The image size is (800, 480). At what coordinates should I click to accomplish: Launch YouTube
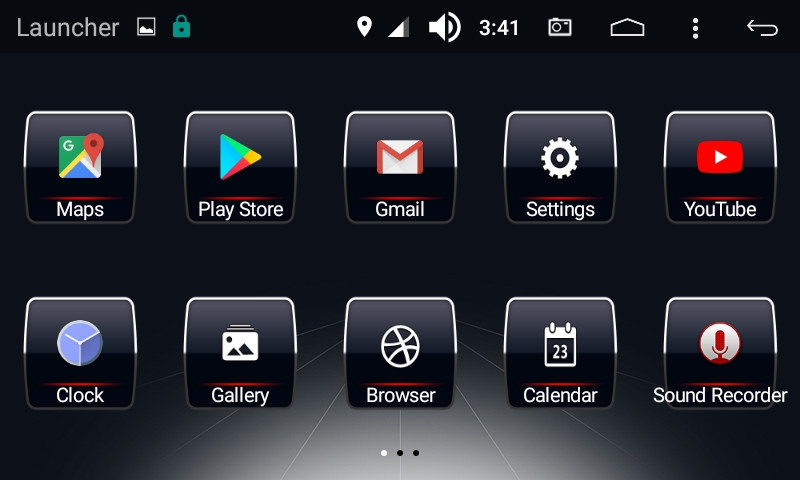pos(720,166)
